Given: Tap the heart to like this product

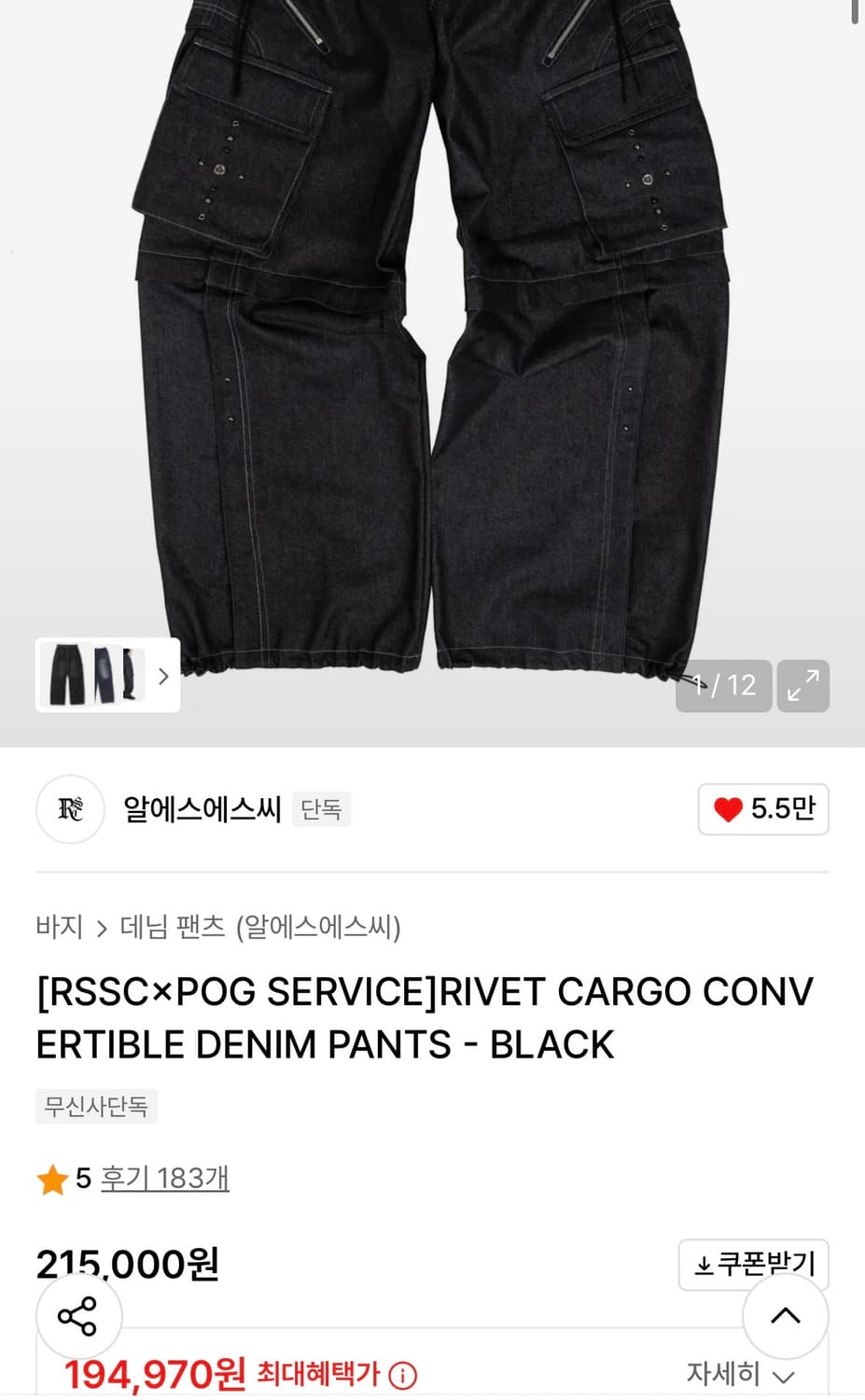Looking at the screenshot, I should (726, 810).
